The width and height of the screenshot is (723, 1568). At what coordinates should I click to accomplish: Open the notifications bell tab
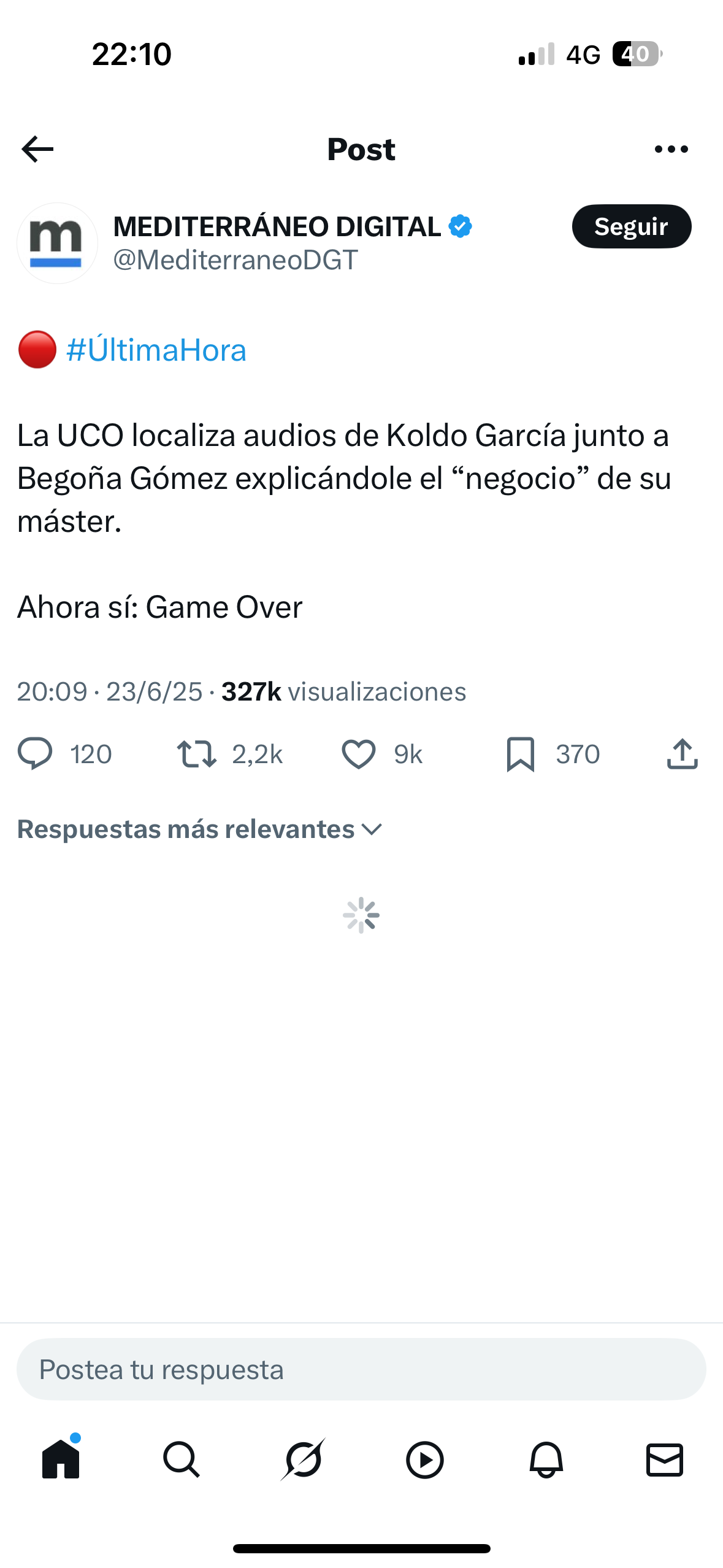pos(546,1459)
